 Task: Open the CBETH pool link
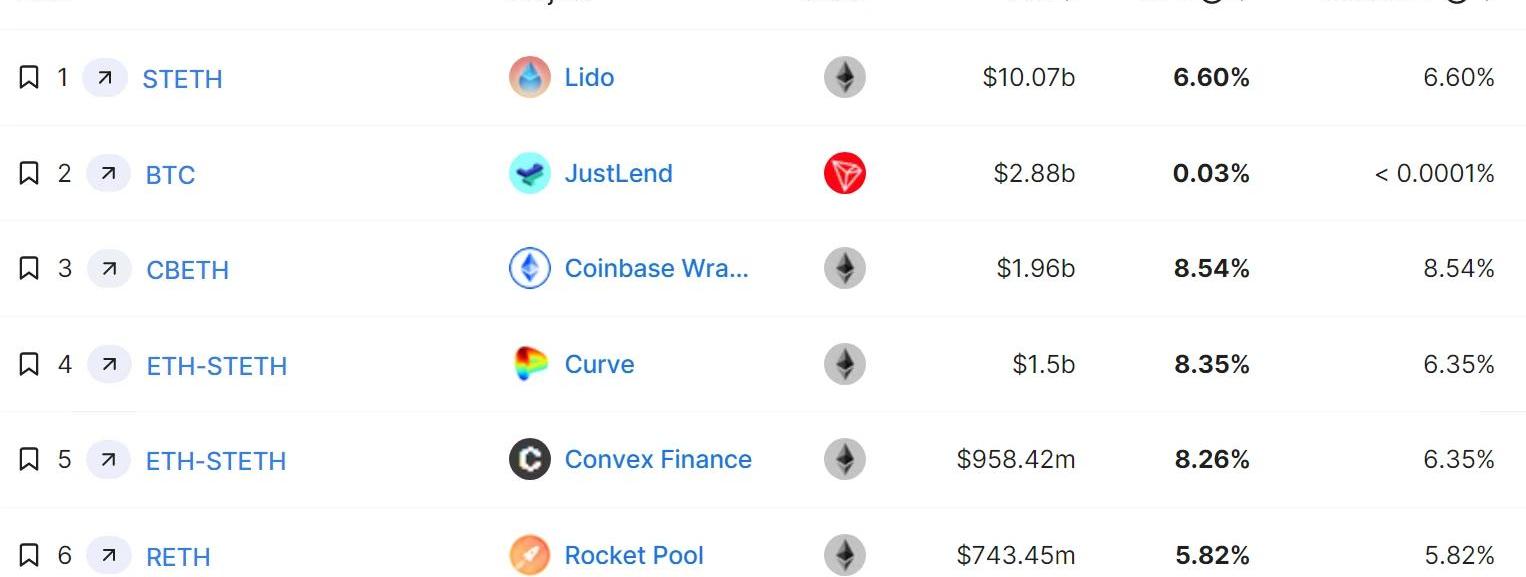coord(187,270)
